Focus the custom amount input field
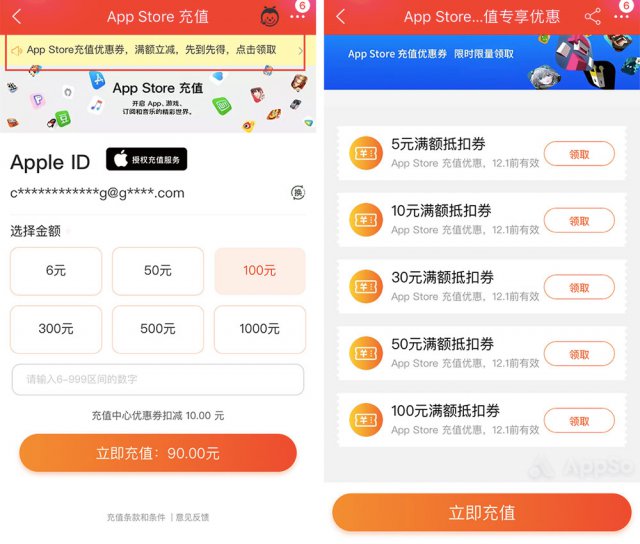The image size is (640, 544). pos(157,380)
